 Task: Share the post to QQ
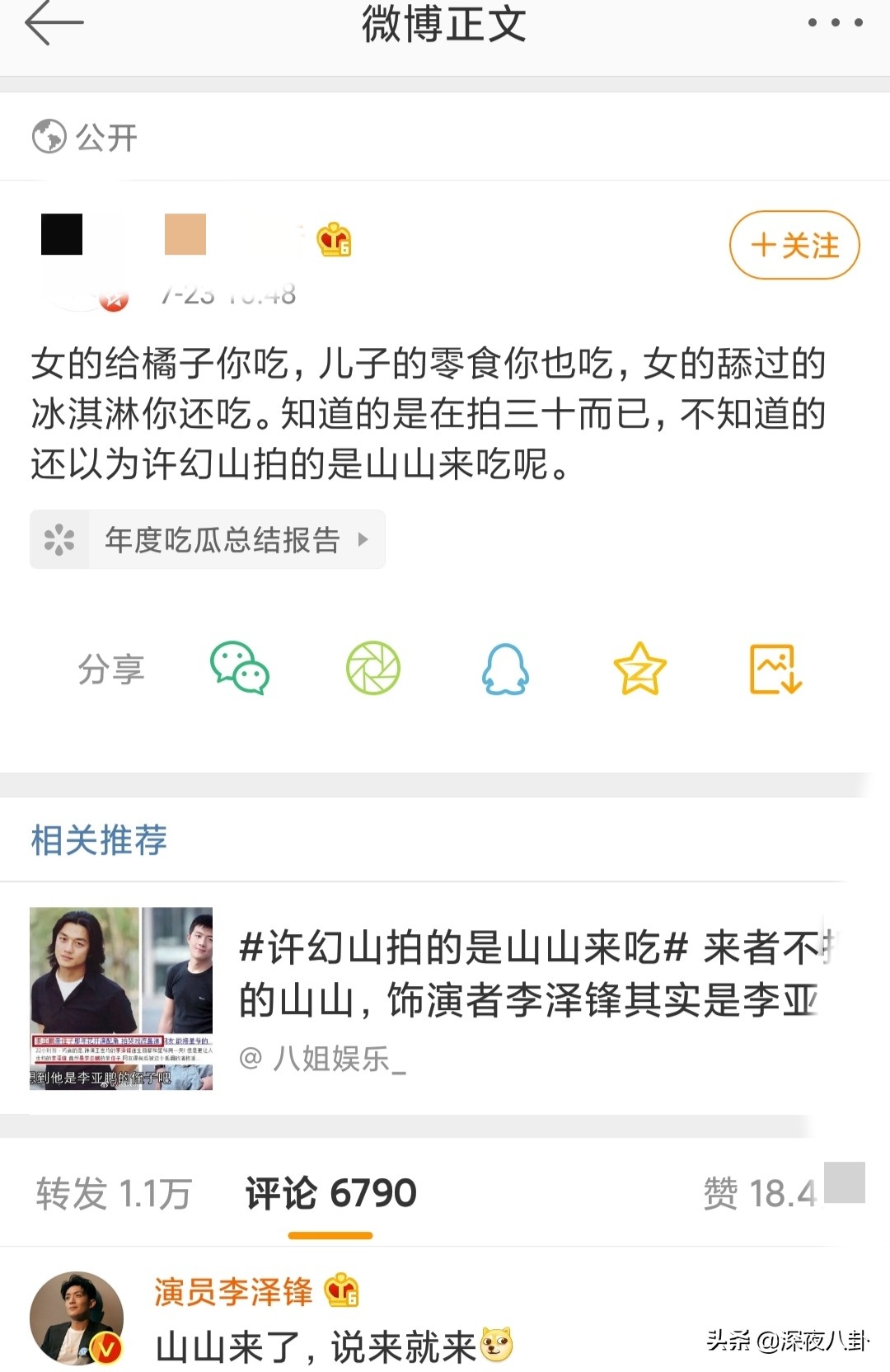(x=505, y=668)
